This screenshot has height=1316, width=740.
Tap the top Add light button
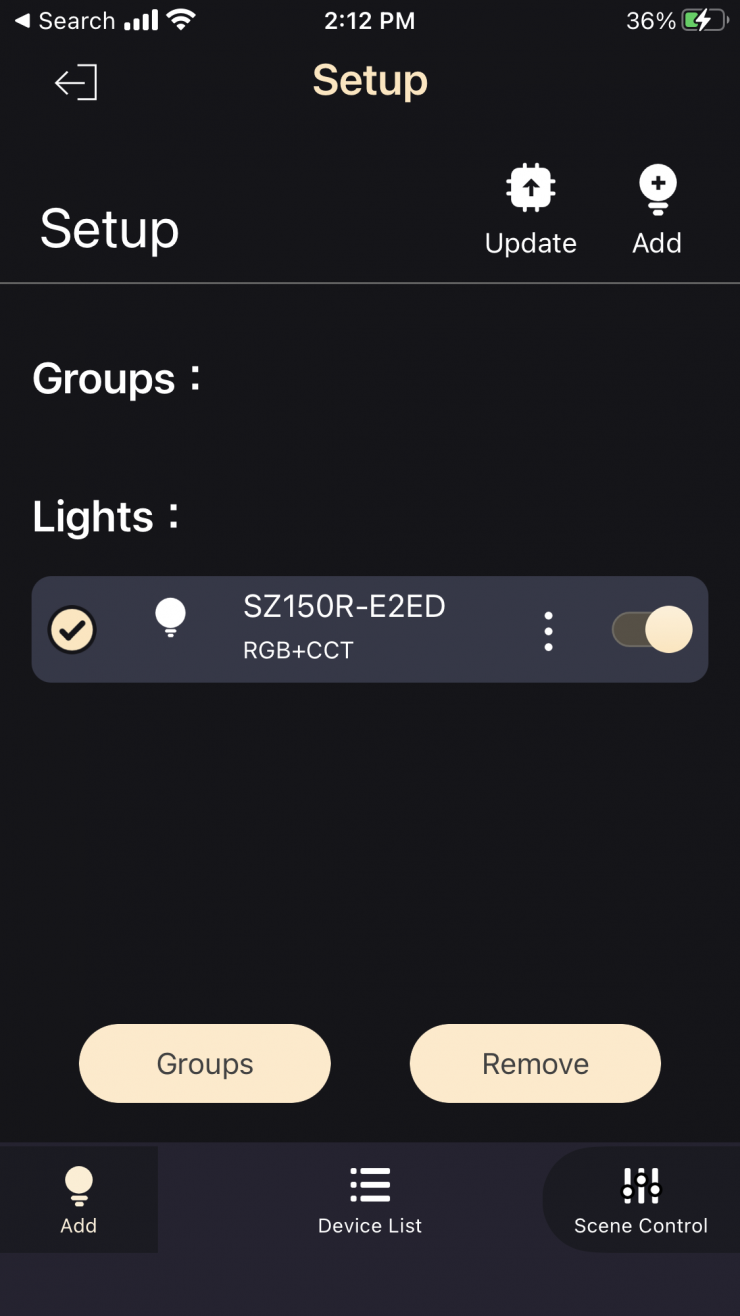(x=657, y=211)
